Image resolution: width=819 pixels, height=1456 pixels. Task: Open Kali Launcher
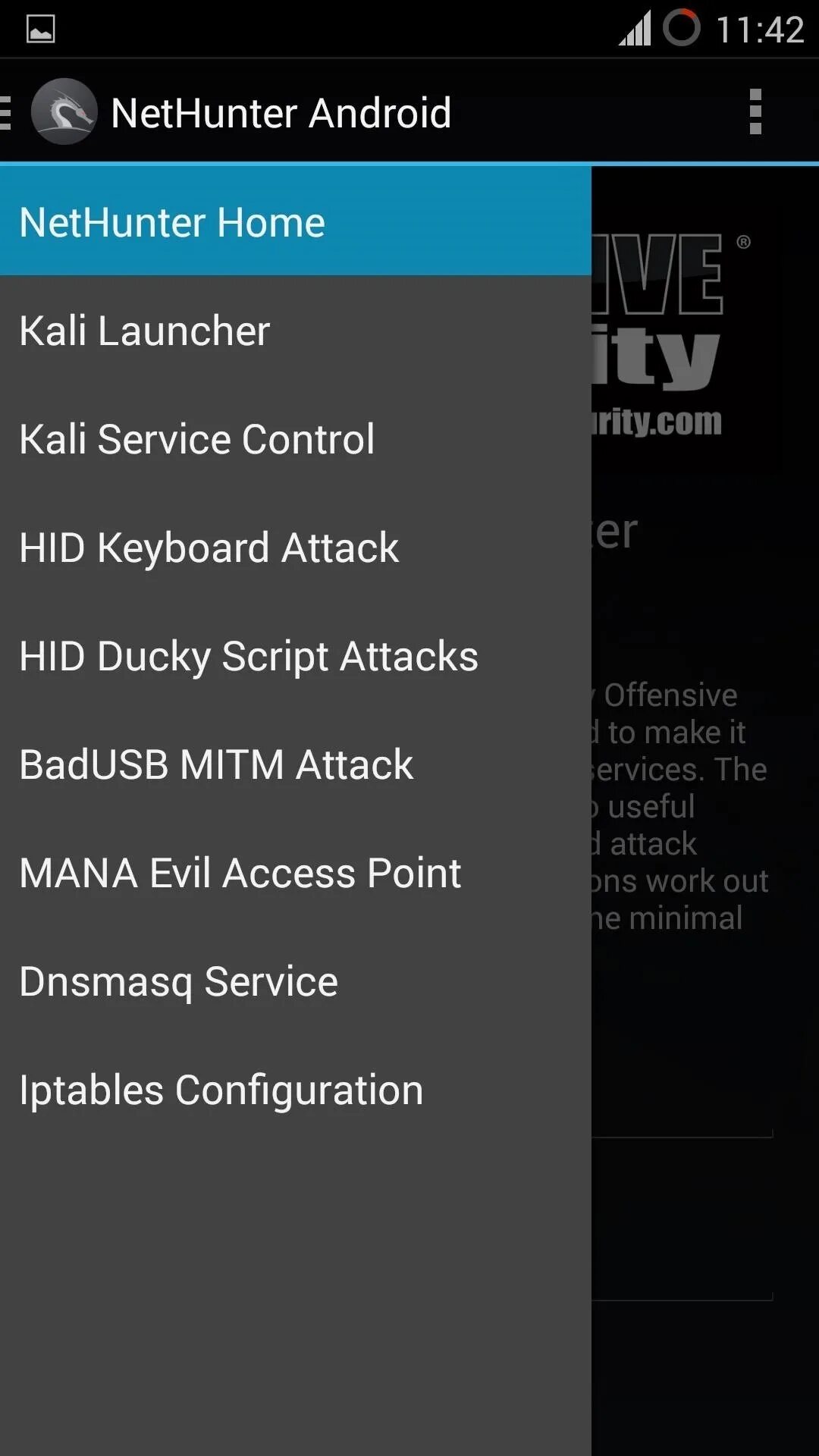(295, 331)
